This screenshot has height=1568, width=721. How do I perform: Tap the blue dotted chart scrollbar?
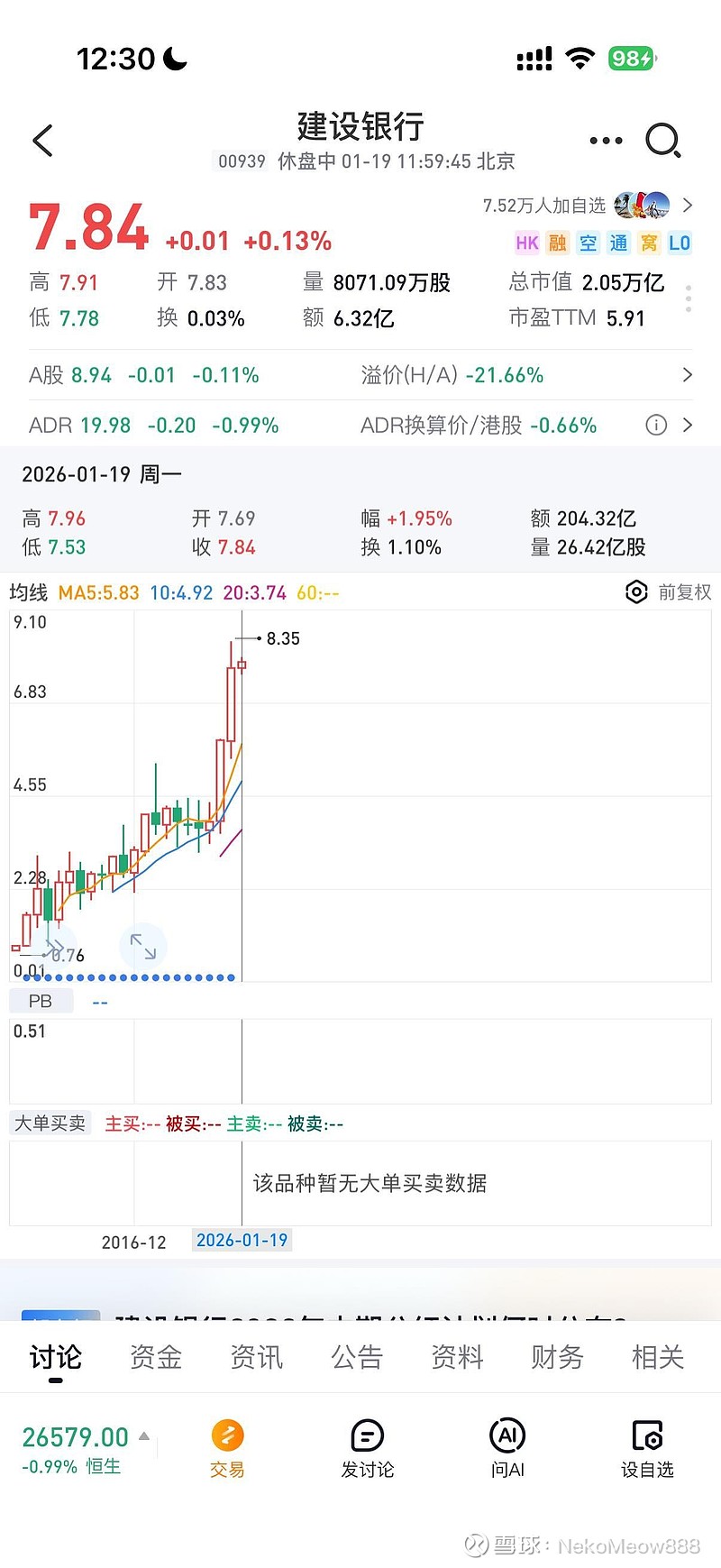coord(126,977)
